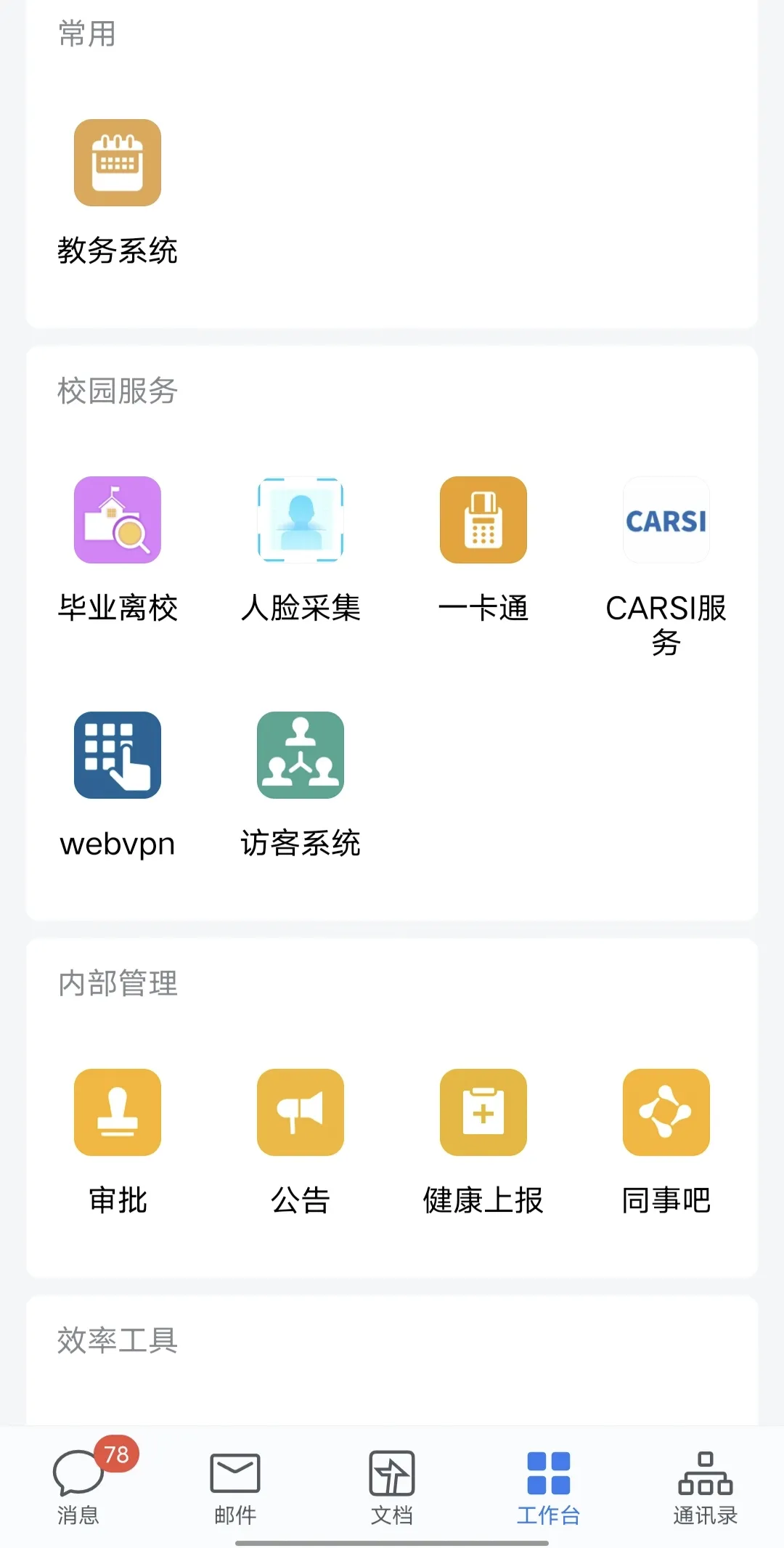Open CARSI服务

(x=666, y=520)
